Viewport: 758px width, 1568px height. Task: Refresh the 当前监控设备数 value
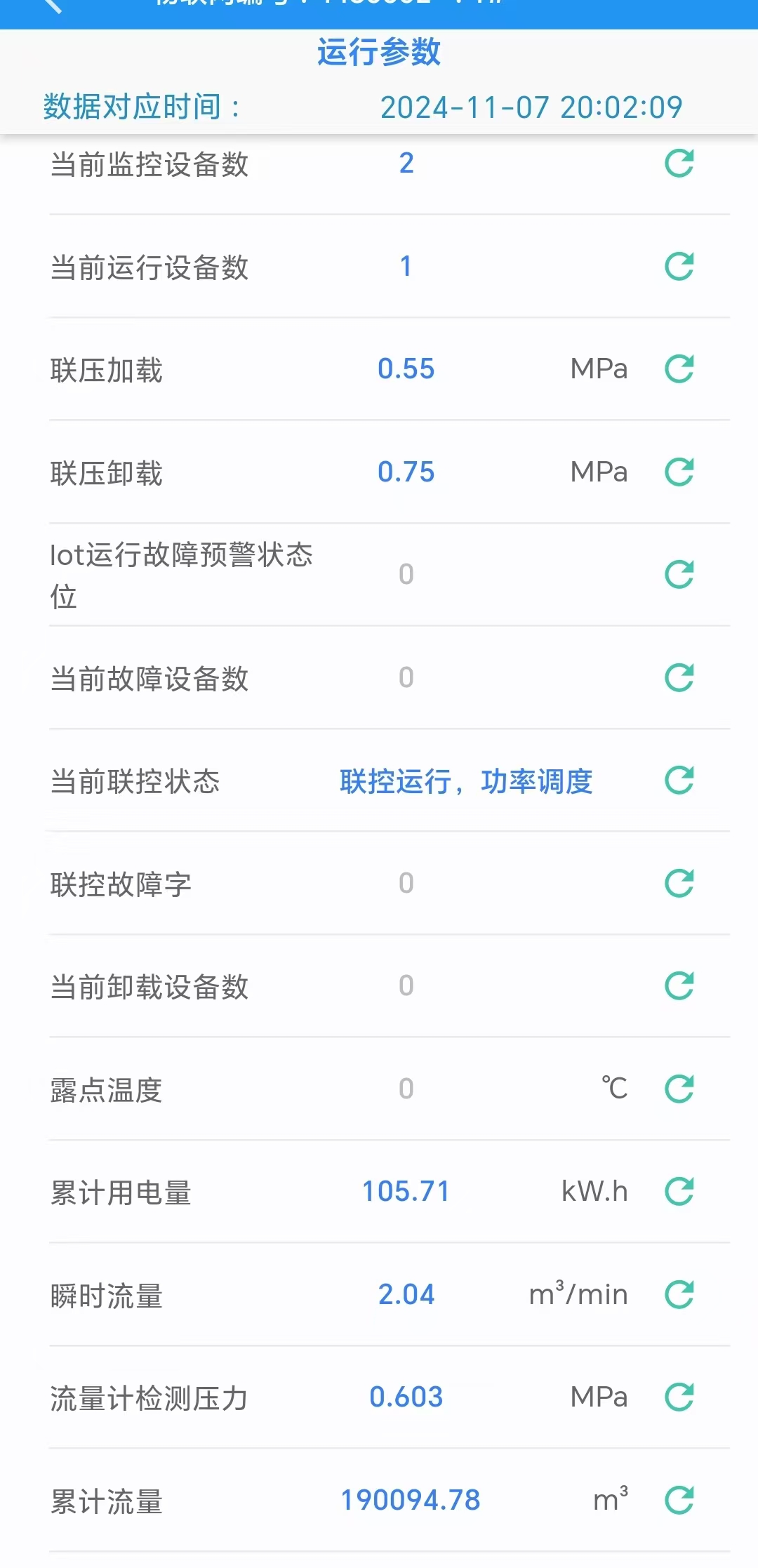point(679,164)
